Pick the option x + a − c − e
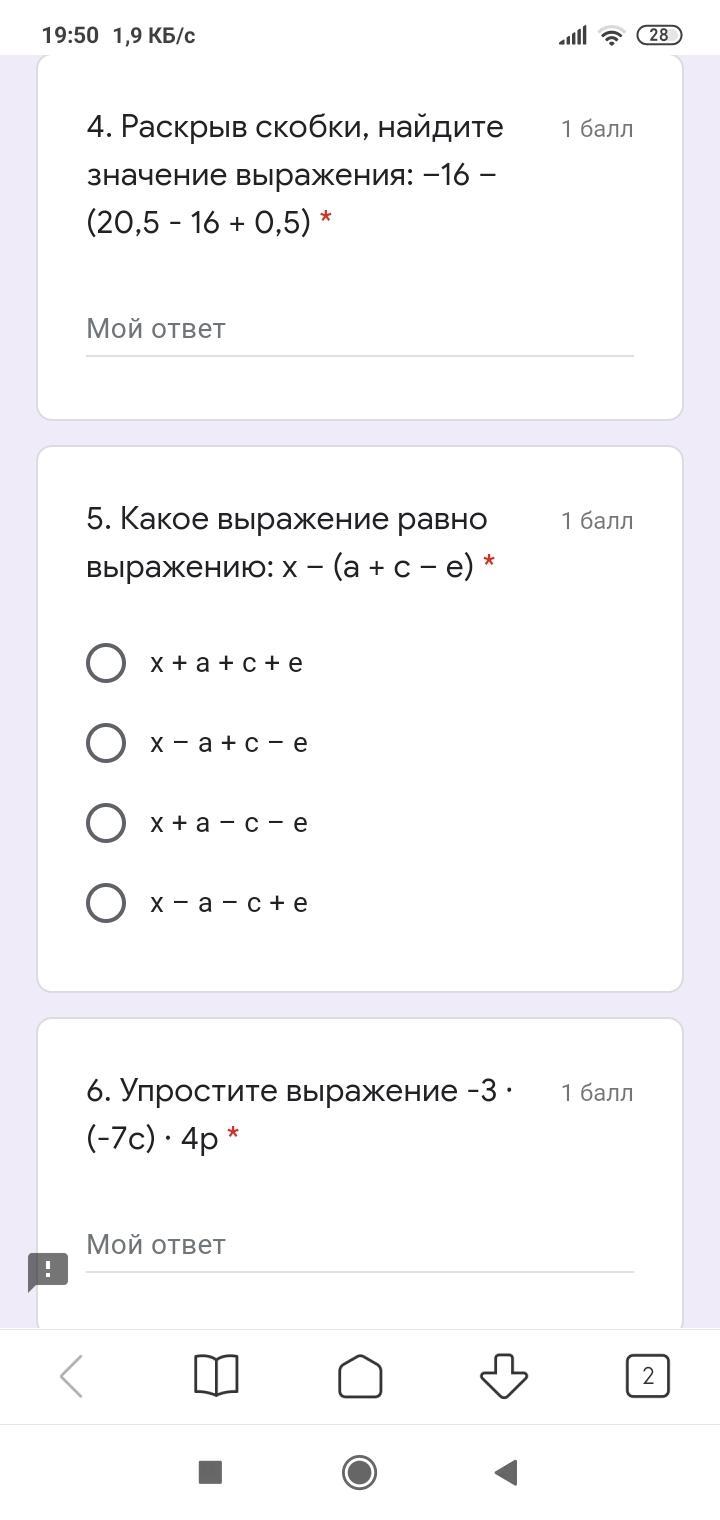The height and width of the screenshot is (1520, 720). pos(106,823)
